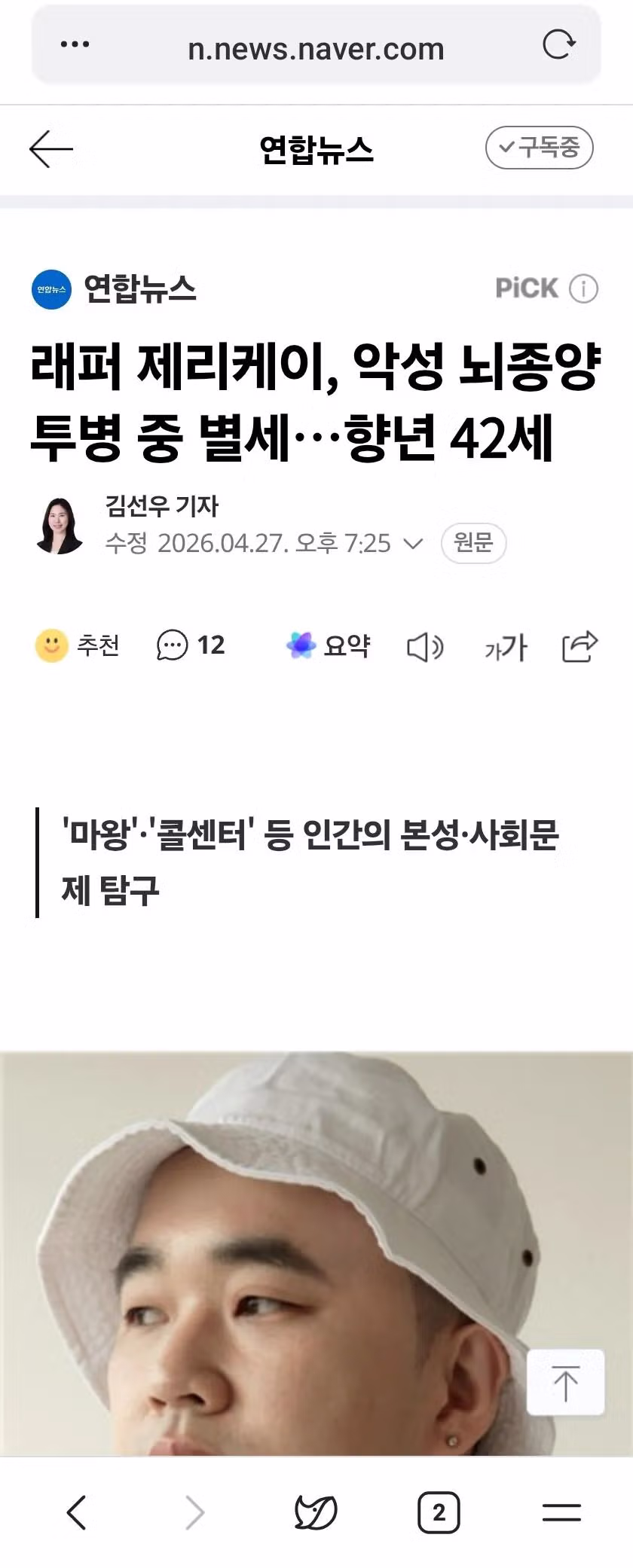Open the tab switcher showing 2 tabs
633x1568 pixels.
pyautogui.click(x=439, y=1512)
